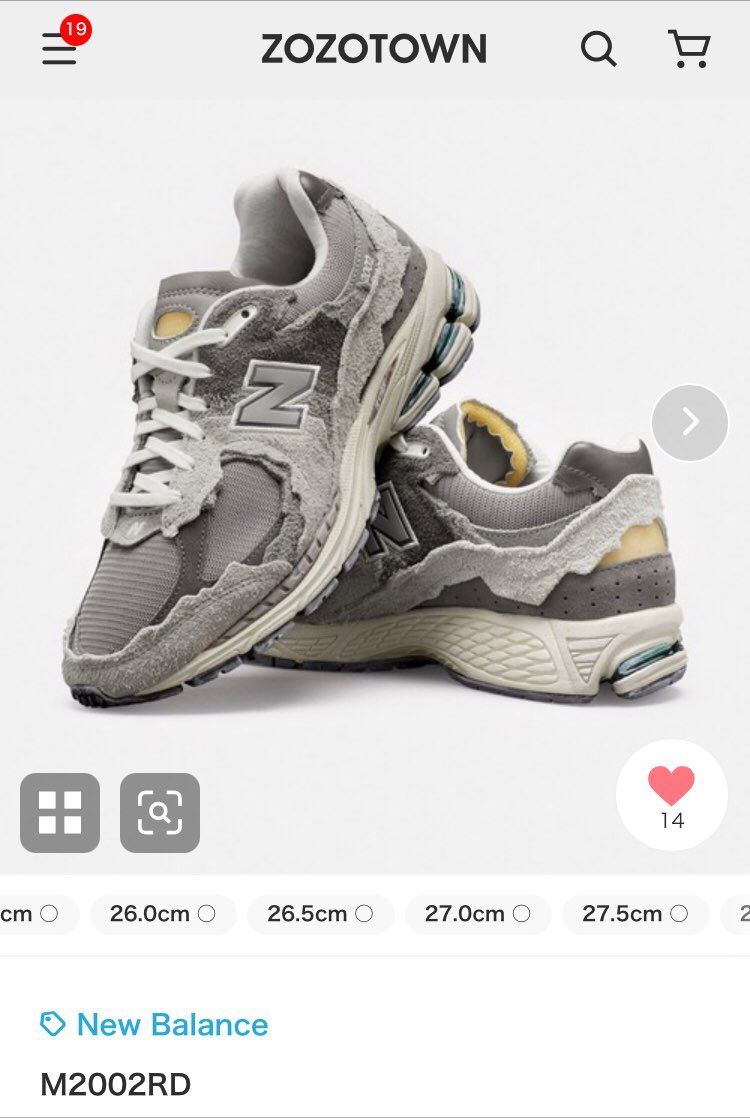Go to ZOZOTOWN home via the logo
Viewport: 750px width, 1118px height.
(x=374, y=49)
